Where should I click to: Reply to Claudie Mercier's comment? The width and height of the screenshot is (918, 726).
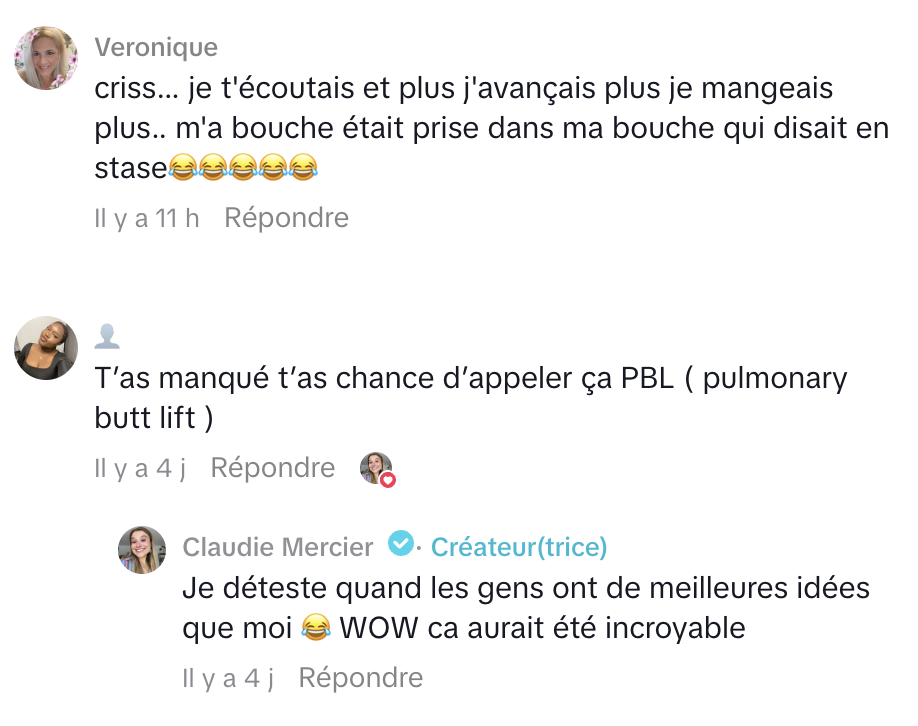pyautogui.click(x=360, y=678)
